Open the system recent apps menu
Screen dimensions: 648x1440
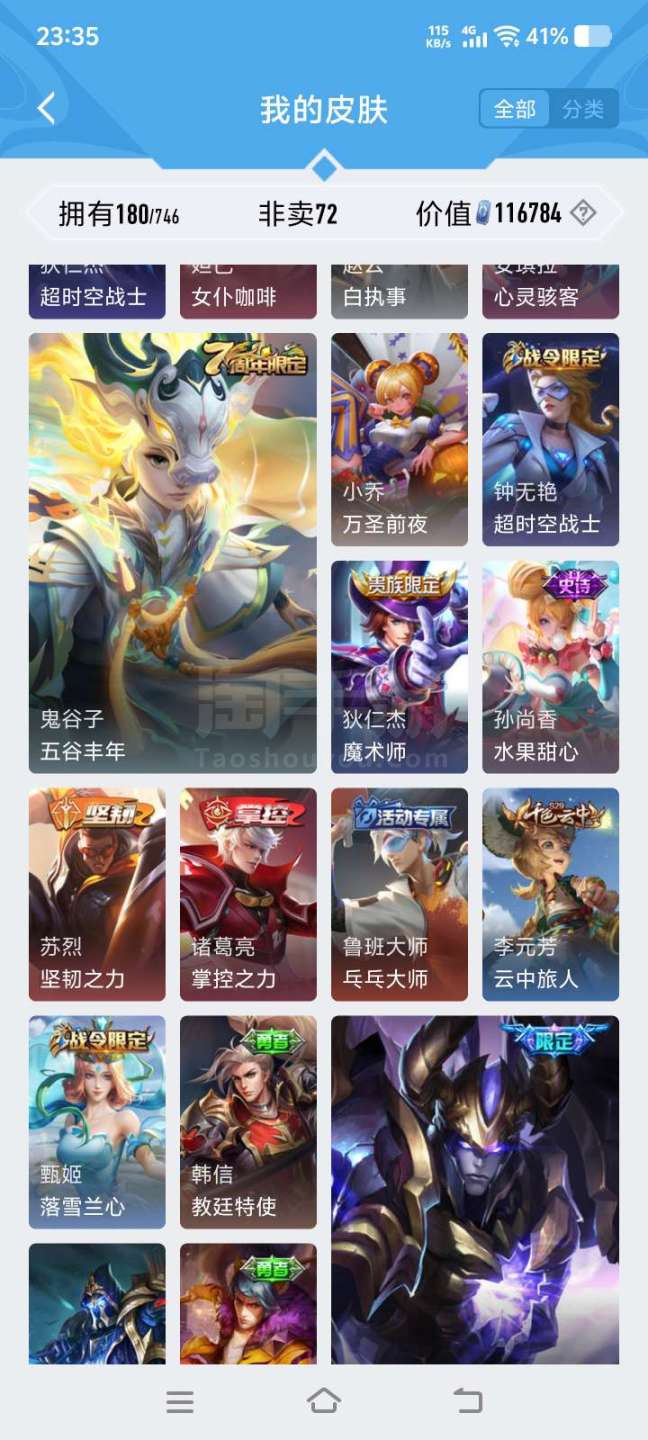180,1401
